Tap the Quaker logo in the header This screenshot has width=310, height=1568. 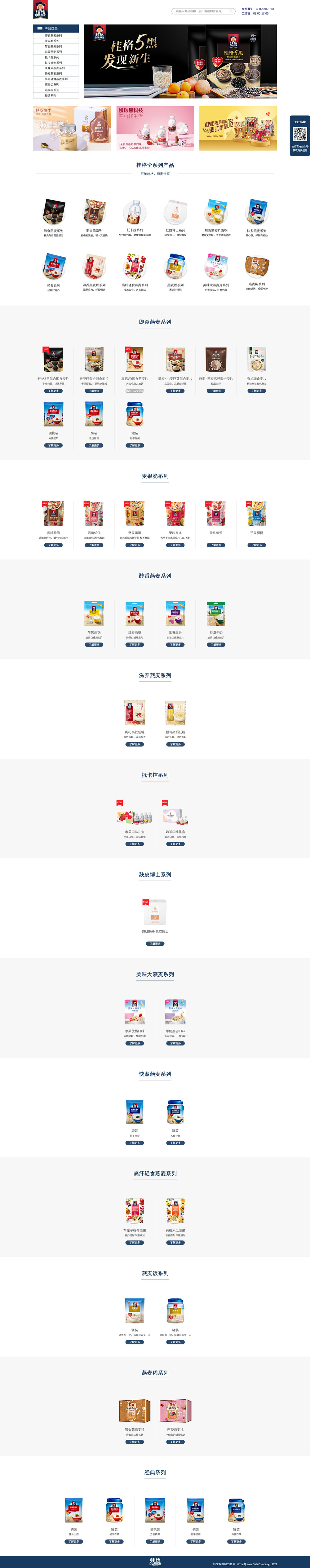[40, 10]
